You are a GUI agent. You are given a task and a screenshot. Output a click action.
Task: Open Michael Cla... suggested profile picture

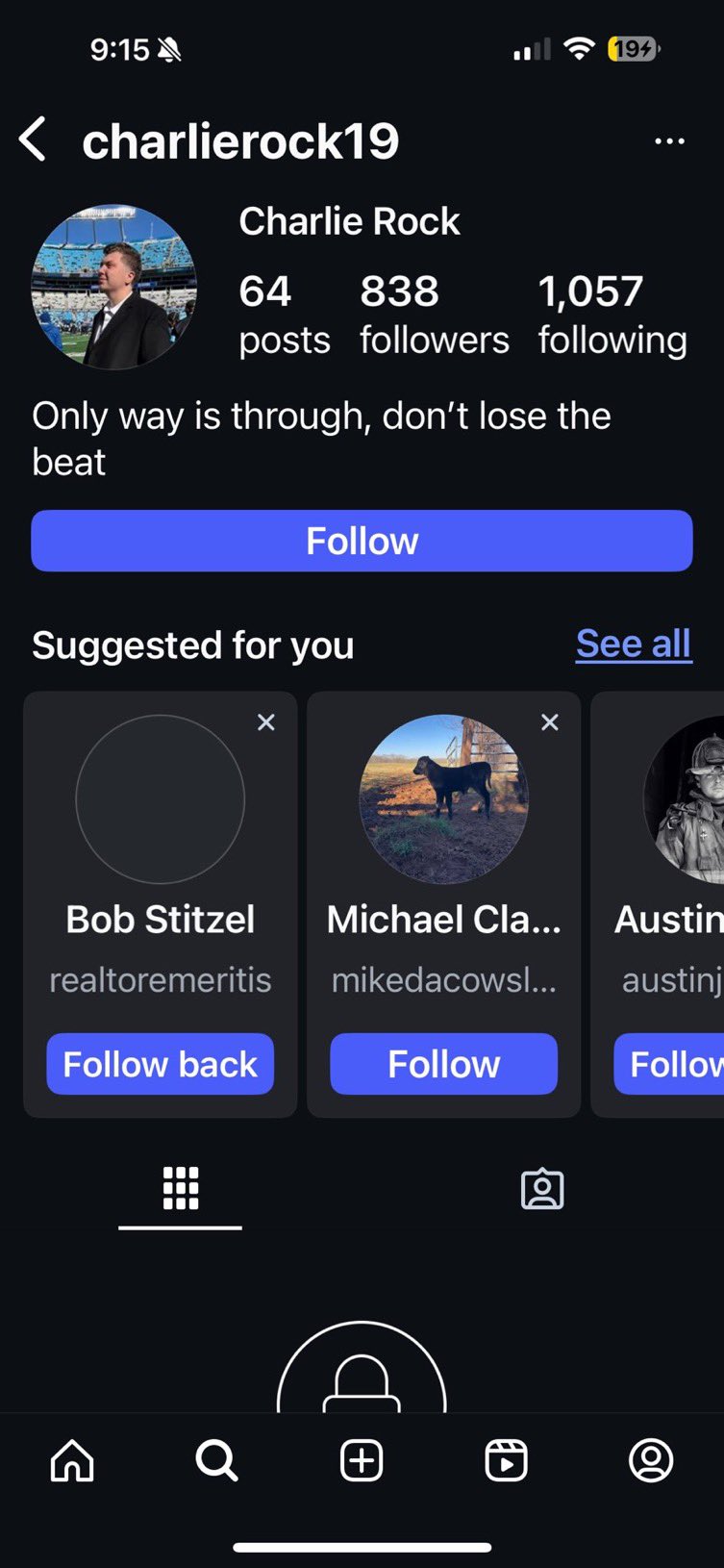443,798
